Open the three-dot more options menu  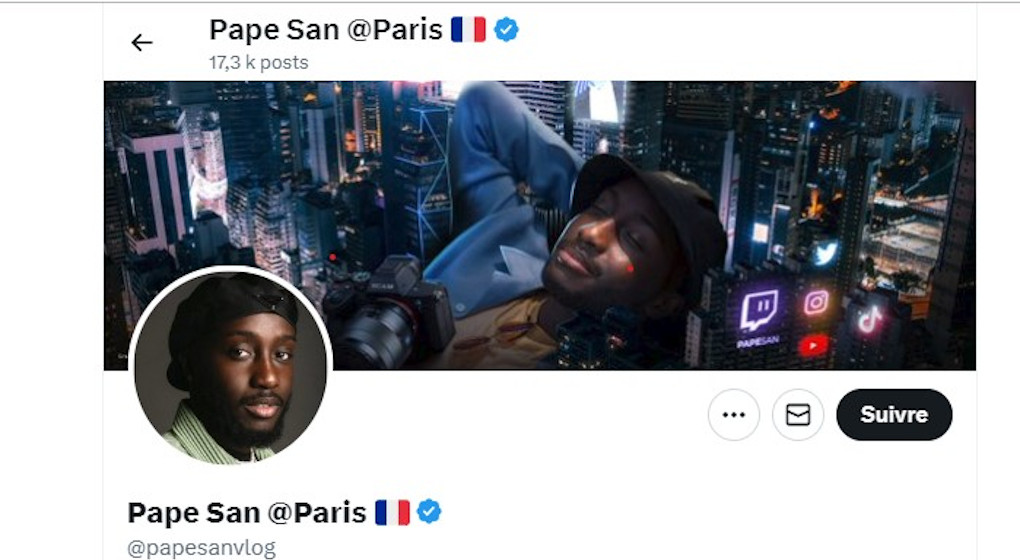[x=734, y=415]
